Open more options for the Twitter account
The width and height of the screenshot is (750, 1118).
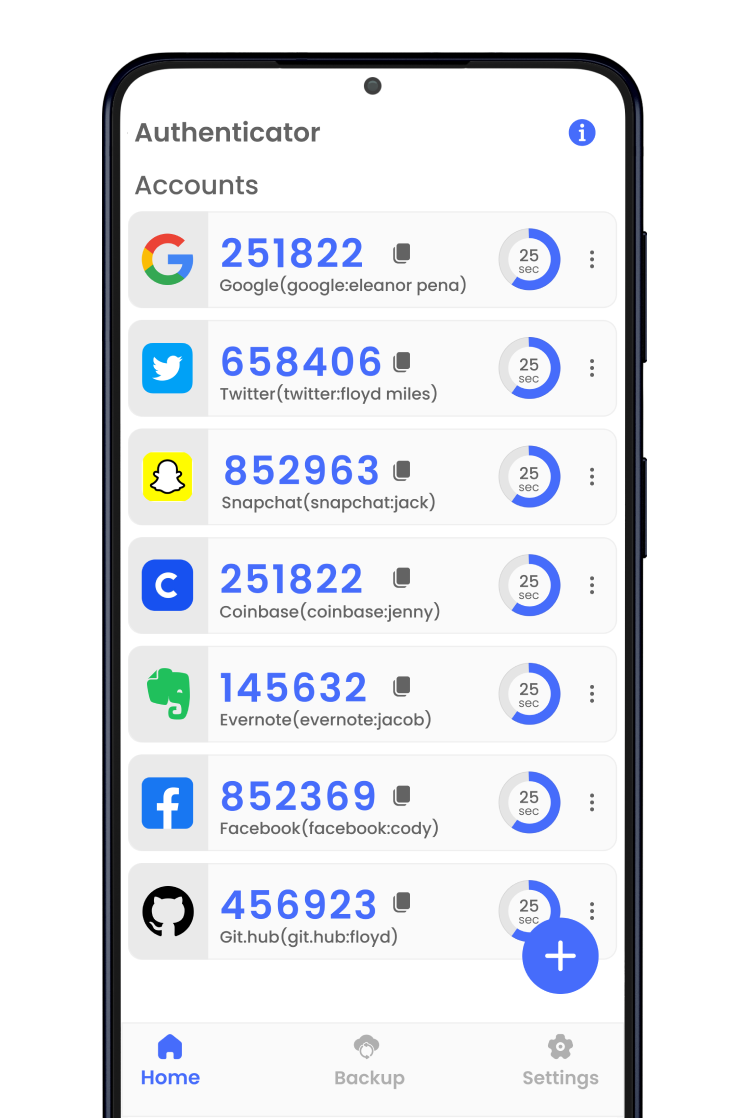click(x=592, y=368)
